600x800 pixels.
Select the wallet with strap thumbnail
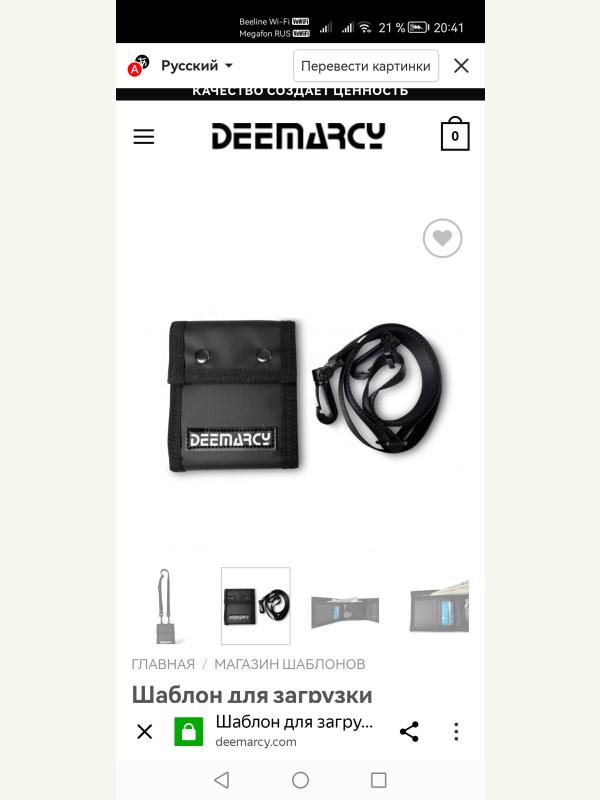tap(256, 606)
